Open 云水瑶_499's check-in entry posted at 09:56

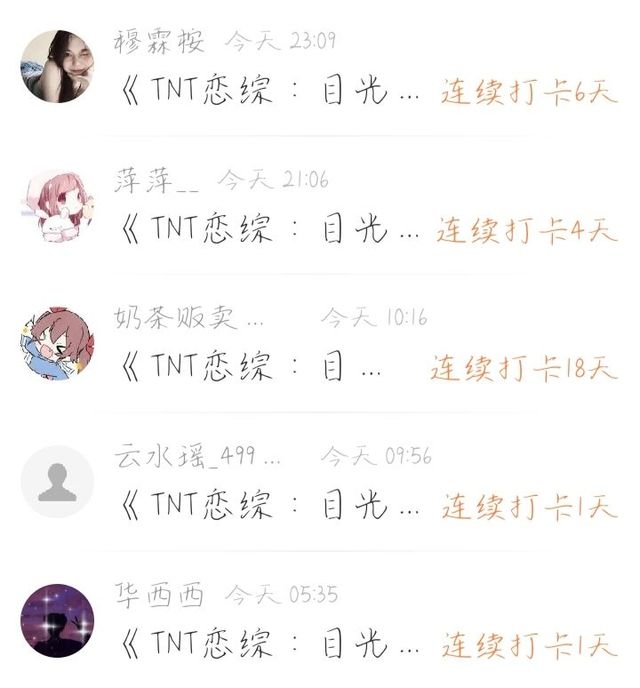coord(320,481)
